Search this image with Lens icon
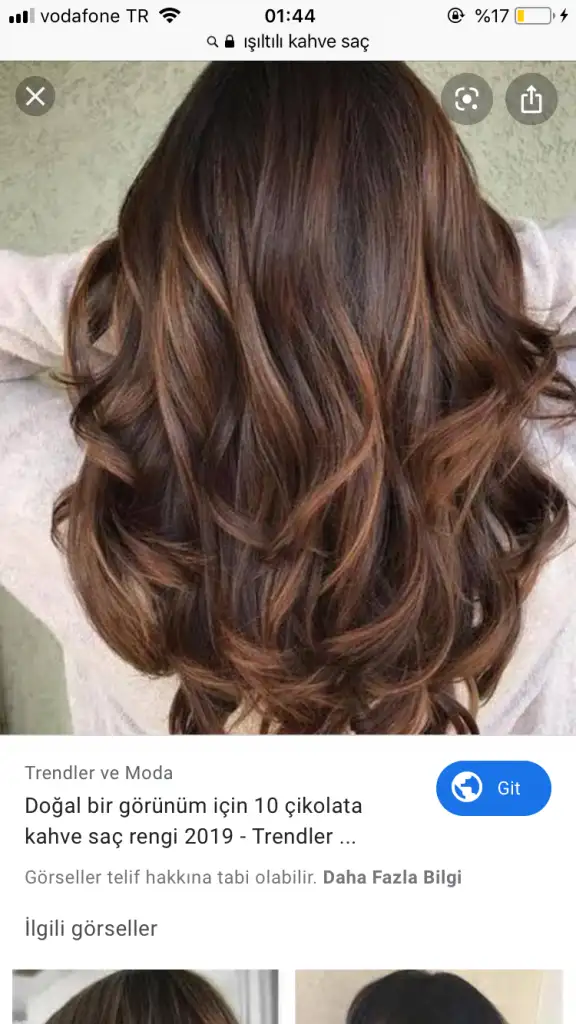The height and width of the screenshot is (1024, 576). point(466,99)
